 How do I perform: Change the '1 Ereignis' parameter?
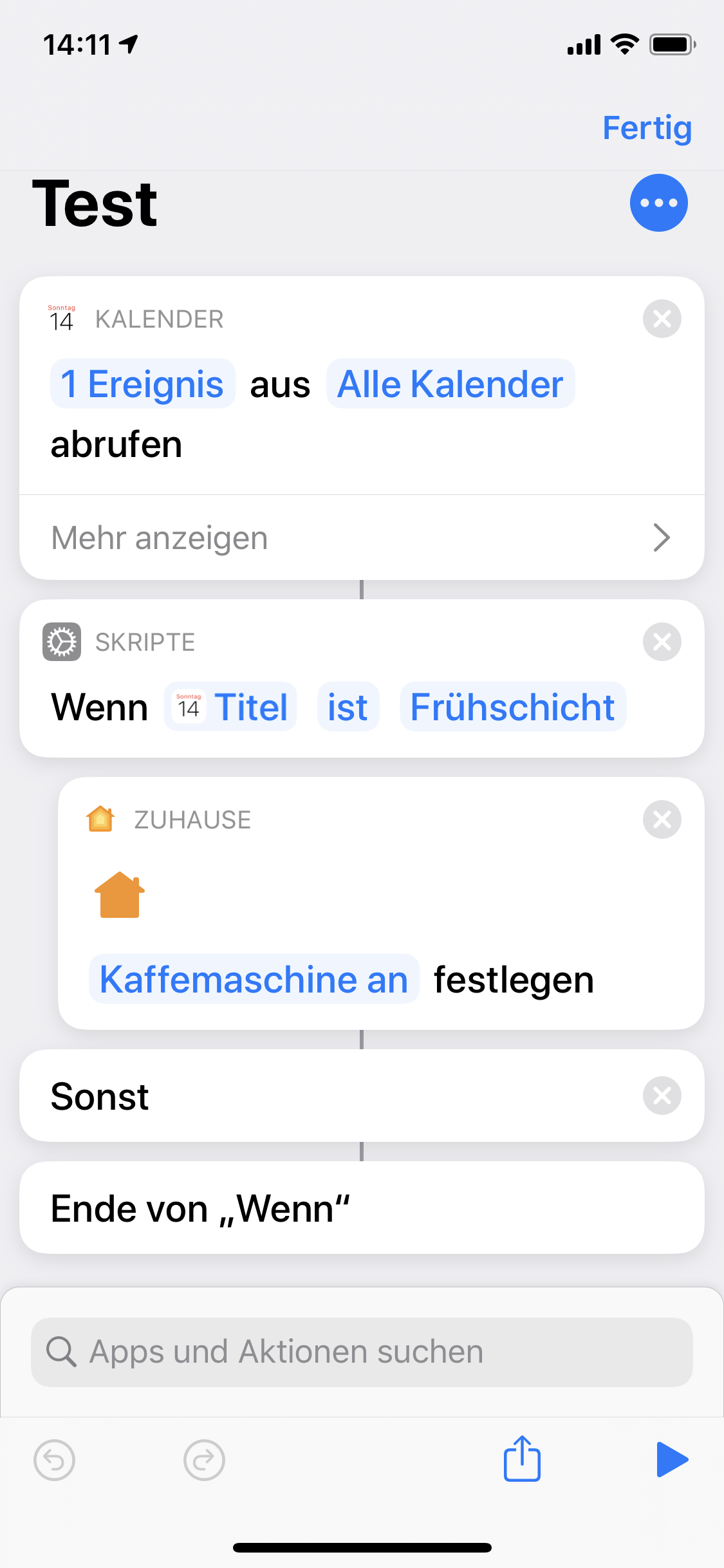[143, 384]
